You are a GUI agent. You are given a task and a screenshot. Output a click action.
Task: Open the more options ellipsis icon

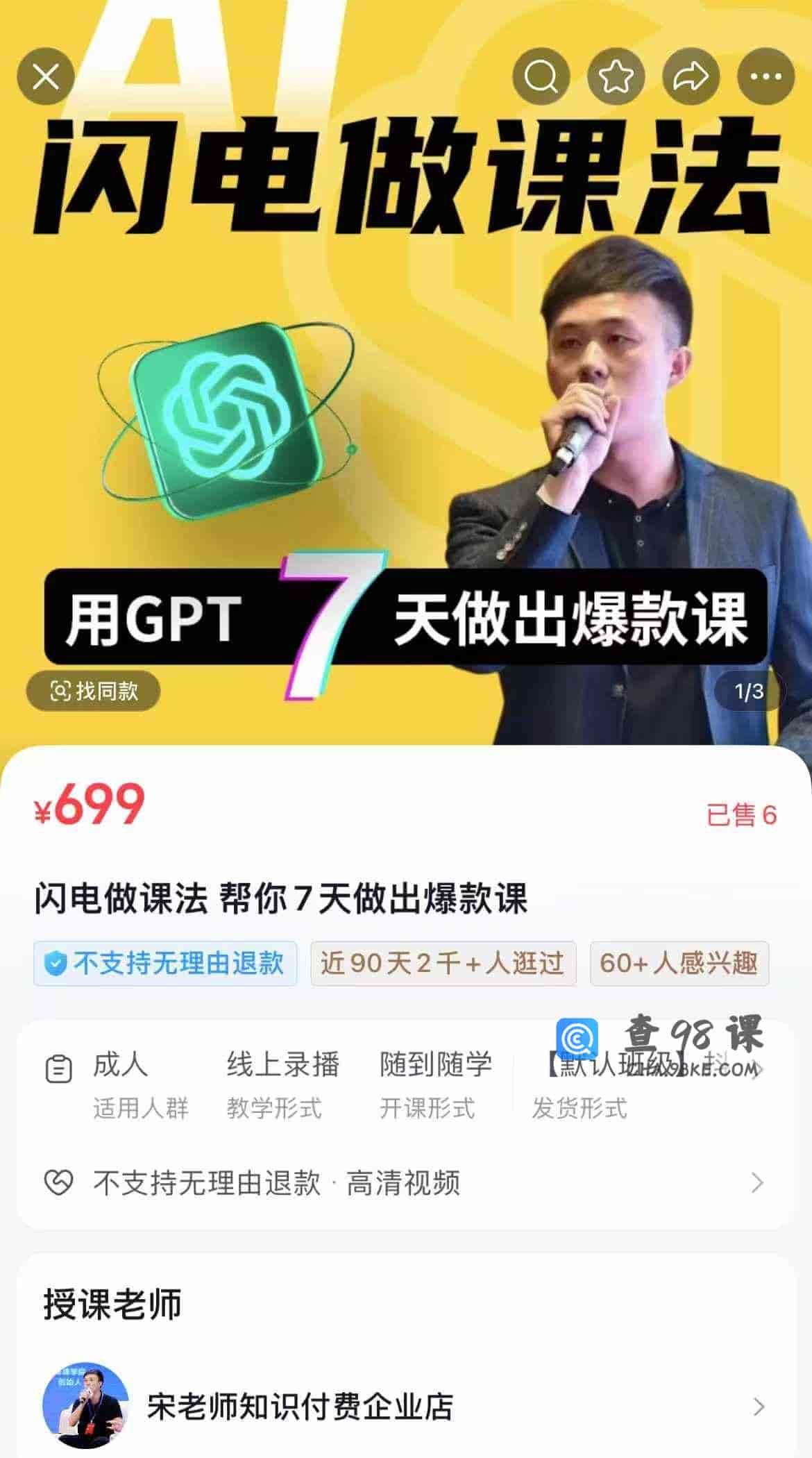763,77
